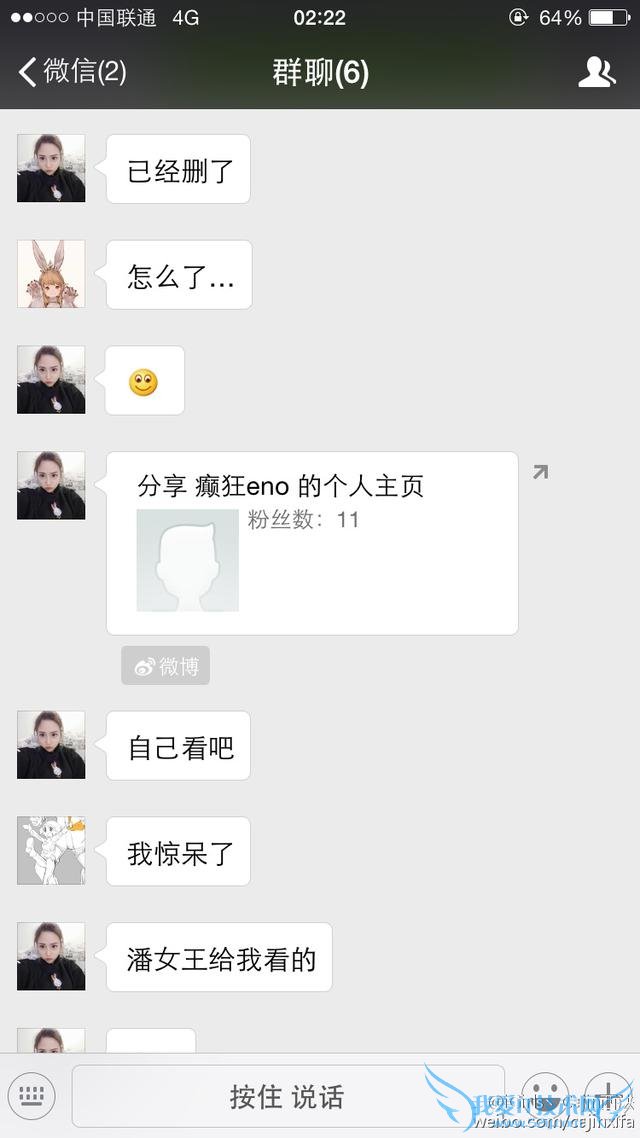Image resolution: width=640 pixels, height=1138 pixels.
Task: Tap the 按住 说话 voice button
Action: coord(286,1096)
